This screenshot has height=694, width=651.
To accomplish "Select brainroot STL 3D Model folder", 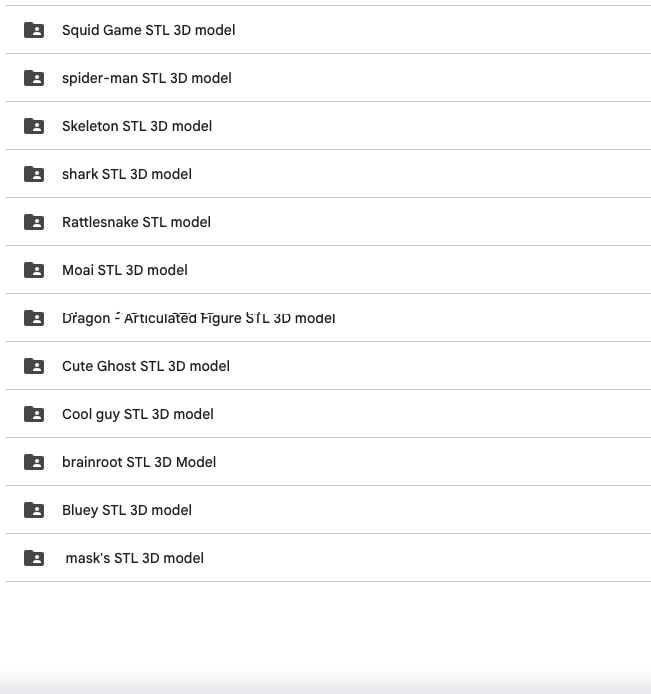I will (x=328, y=462).
